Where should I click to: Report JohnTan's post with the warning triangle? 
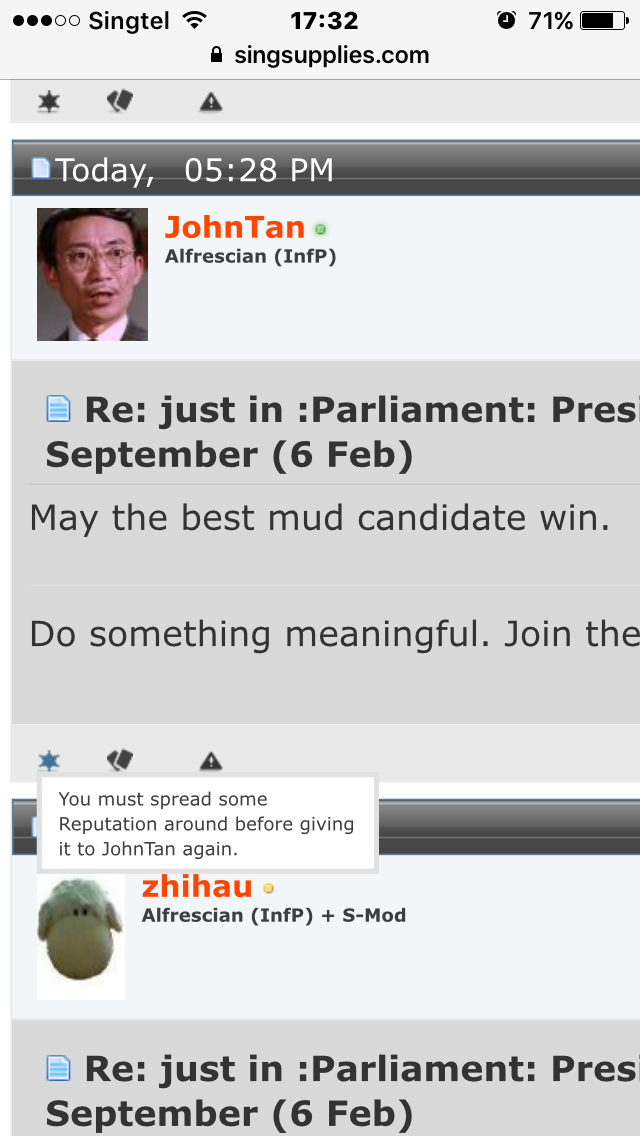pos(210,762)
